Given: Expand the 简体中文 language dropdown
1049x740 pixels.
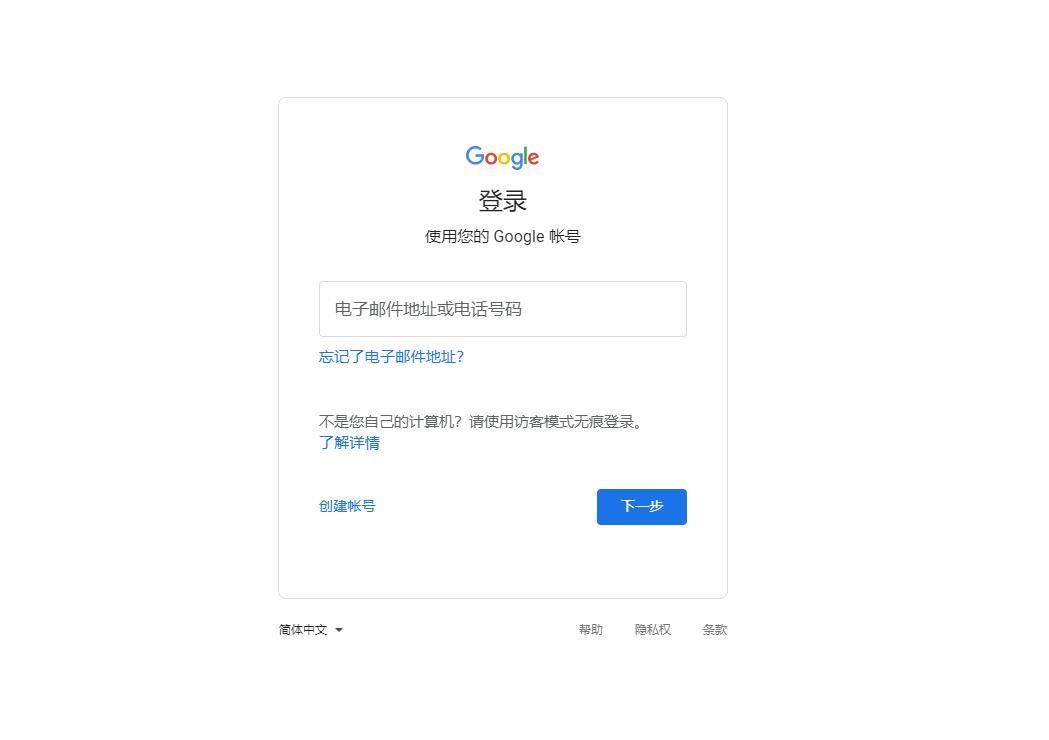Looking at the screenshot, I should point(311,630).
